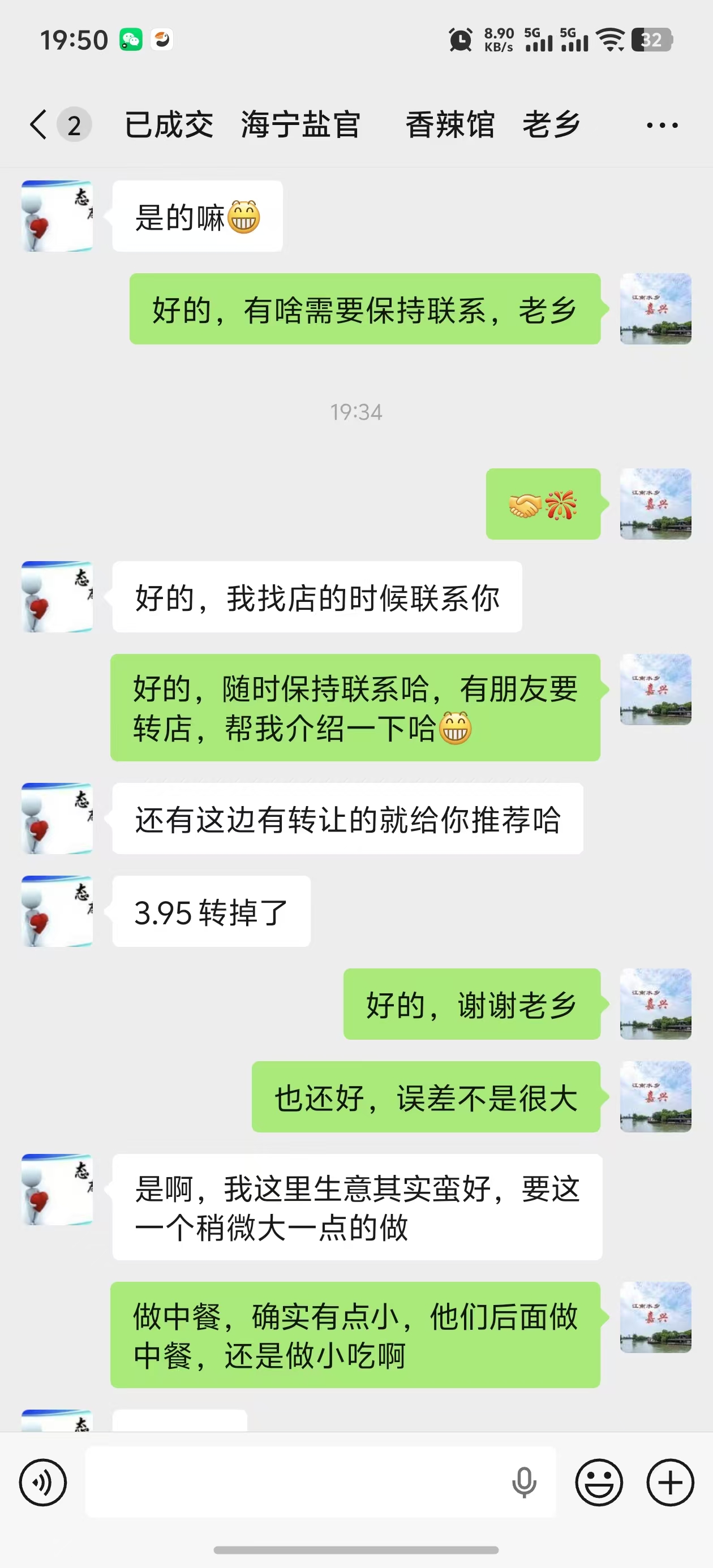Tap the microphone voice input icon

[x=523, y=1482]
